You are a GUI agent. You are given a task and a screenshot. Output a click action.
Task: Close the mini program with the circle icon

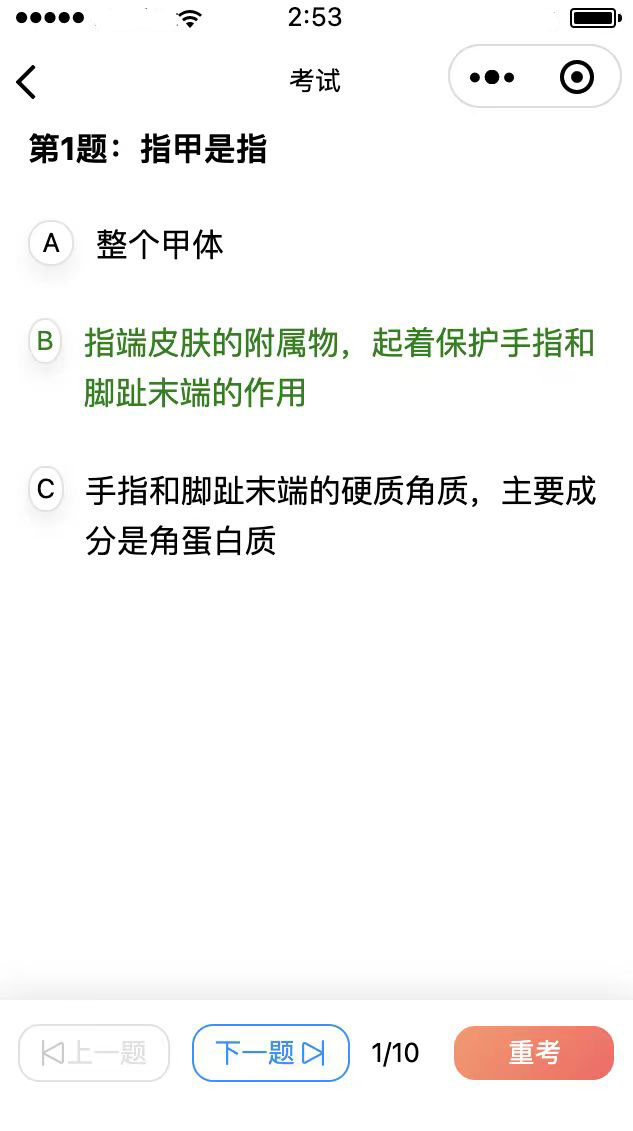[577, 77]
